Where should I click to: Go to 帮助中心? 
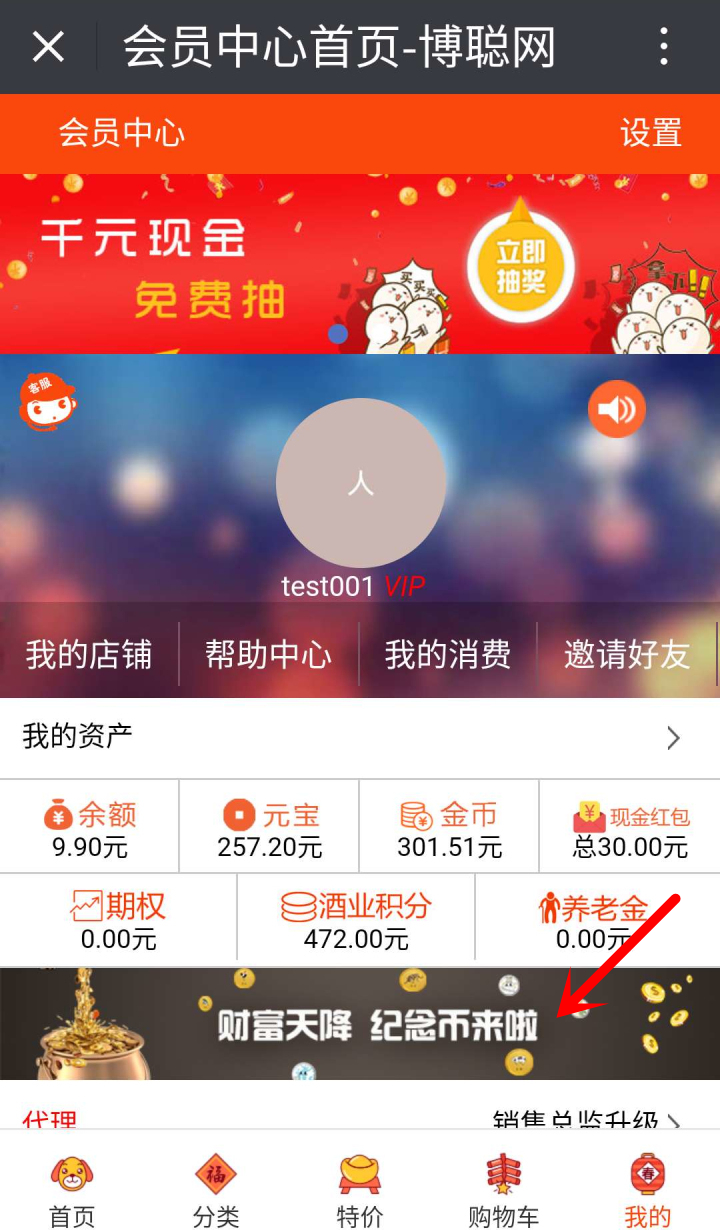[x=268, y=655]
